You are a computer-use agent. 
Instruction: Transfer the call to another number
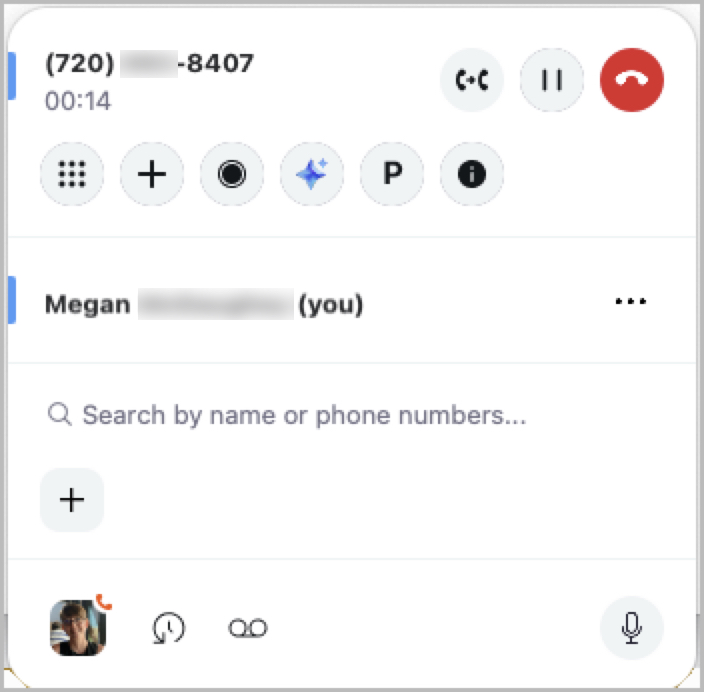click(472, 80)
